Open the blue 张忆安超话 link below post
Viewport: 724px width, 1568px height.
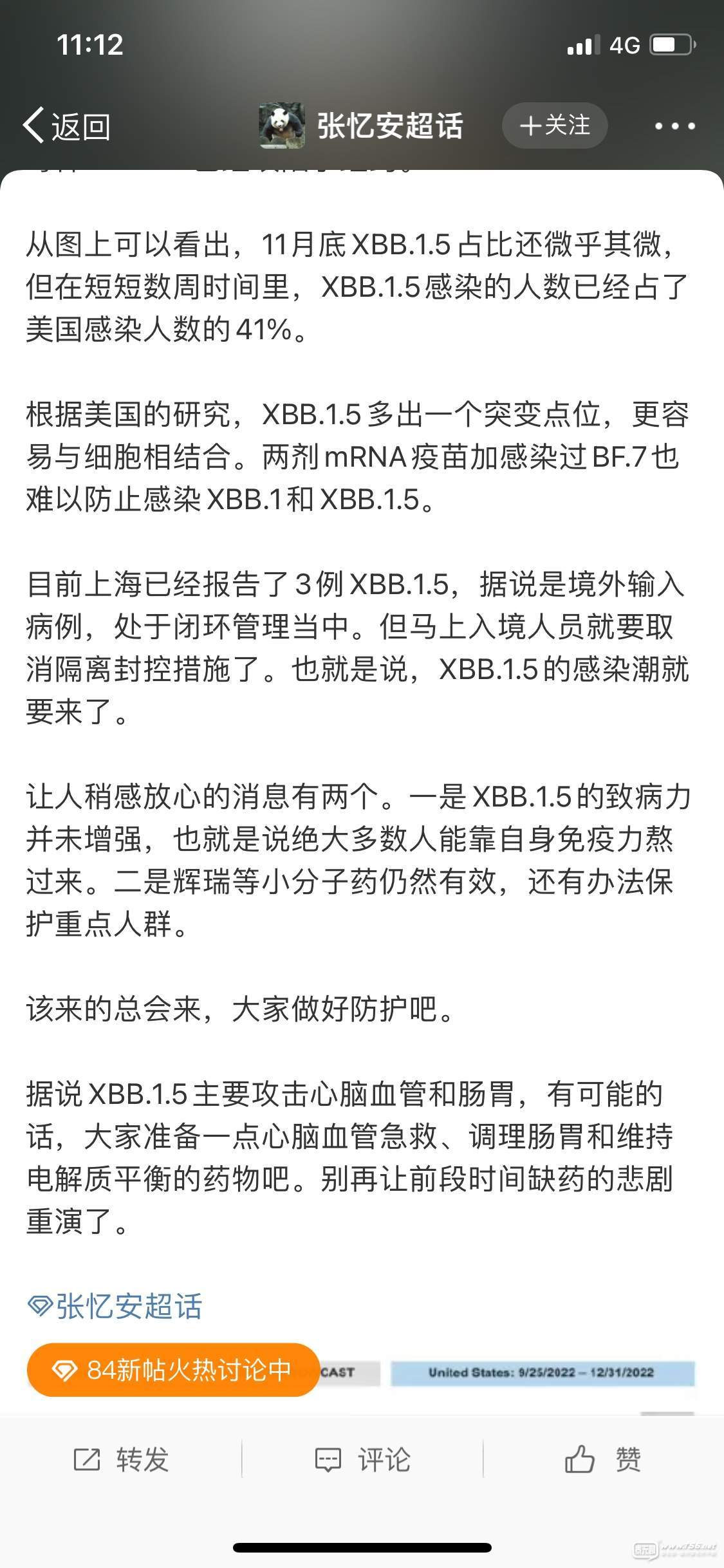[x=115, y=1306]
